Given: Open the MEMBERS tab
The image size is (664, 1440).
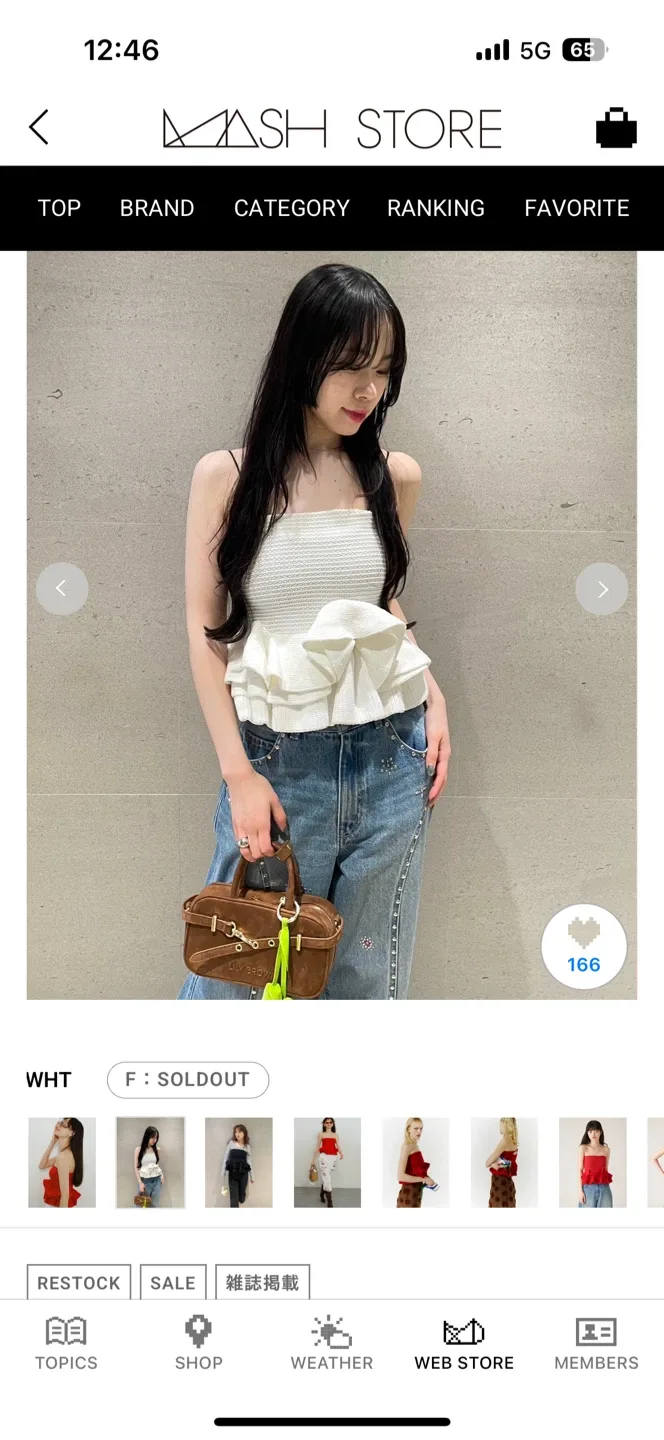Looking at the screenshot, I should 596,1343.
